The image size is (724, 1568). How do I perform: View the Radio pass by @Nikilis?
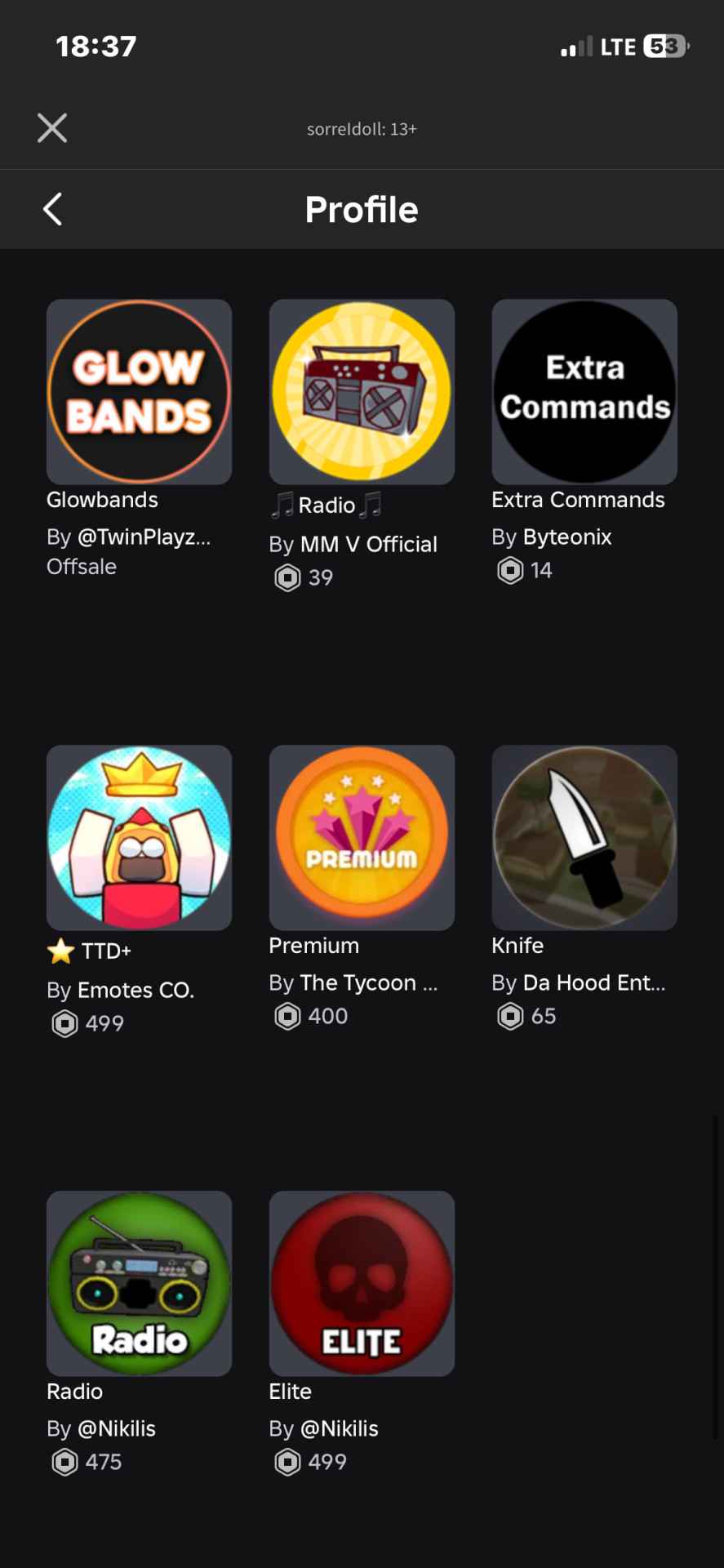point(139,1284)
